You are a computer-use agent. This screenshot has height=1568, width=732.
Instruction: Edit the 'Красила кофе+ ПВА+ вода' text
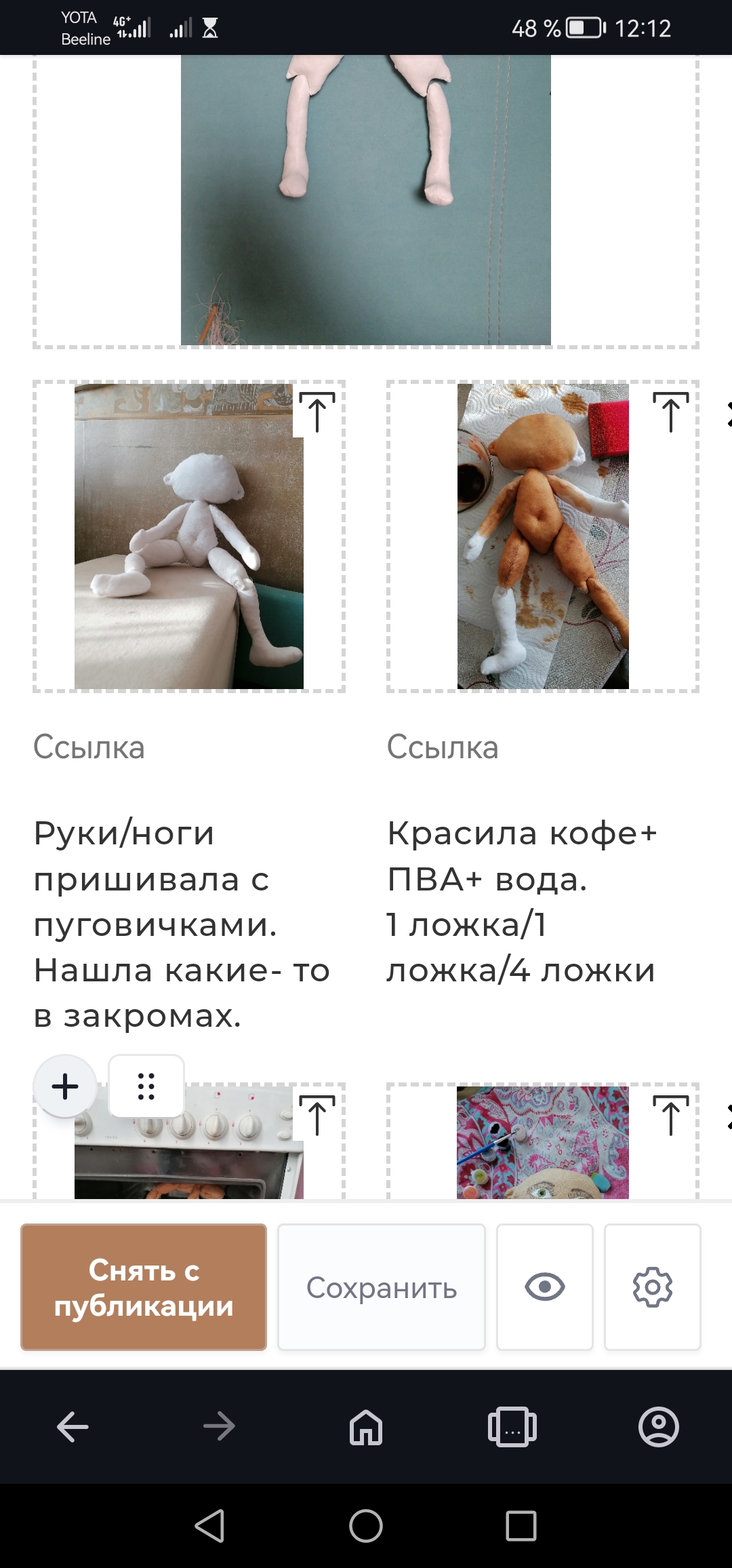pyautogui.click(x=521, y=901)
